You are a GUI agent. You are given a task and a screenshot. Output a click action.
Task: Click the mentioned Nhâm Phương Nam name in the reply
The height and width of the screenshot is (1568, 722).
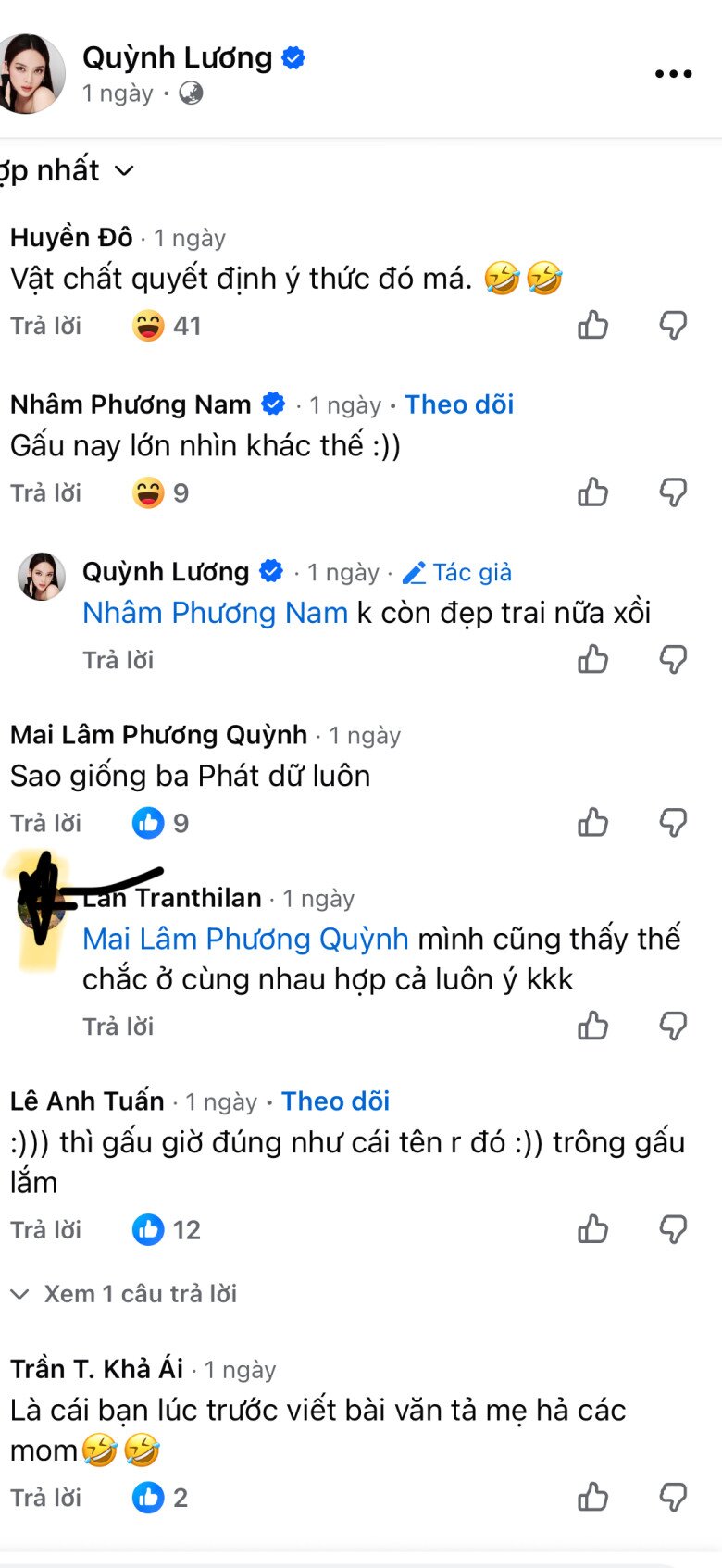point(212,613)
